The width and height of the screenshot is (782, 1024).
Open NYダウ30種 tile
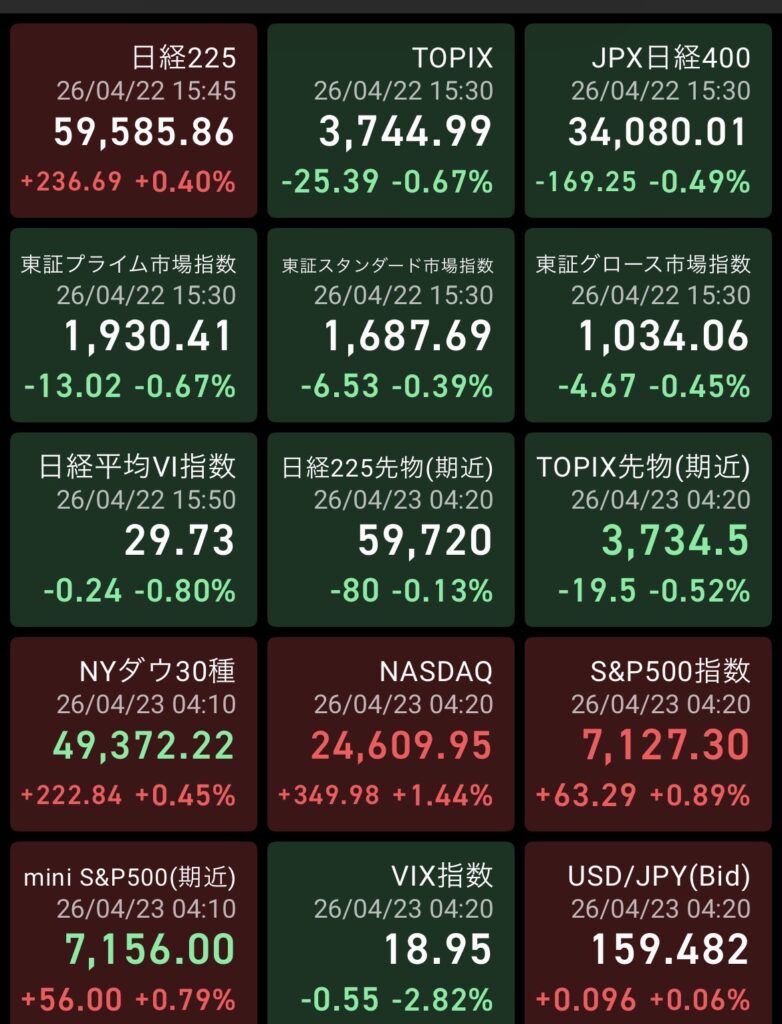134,734
